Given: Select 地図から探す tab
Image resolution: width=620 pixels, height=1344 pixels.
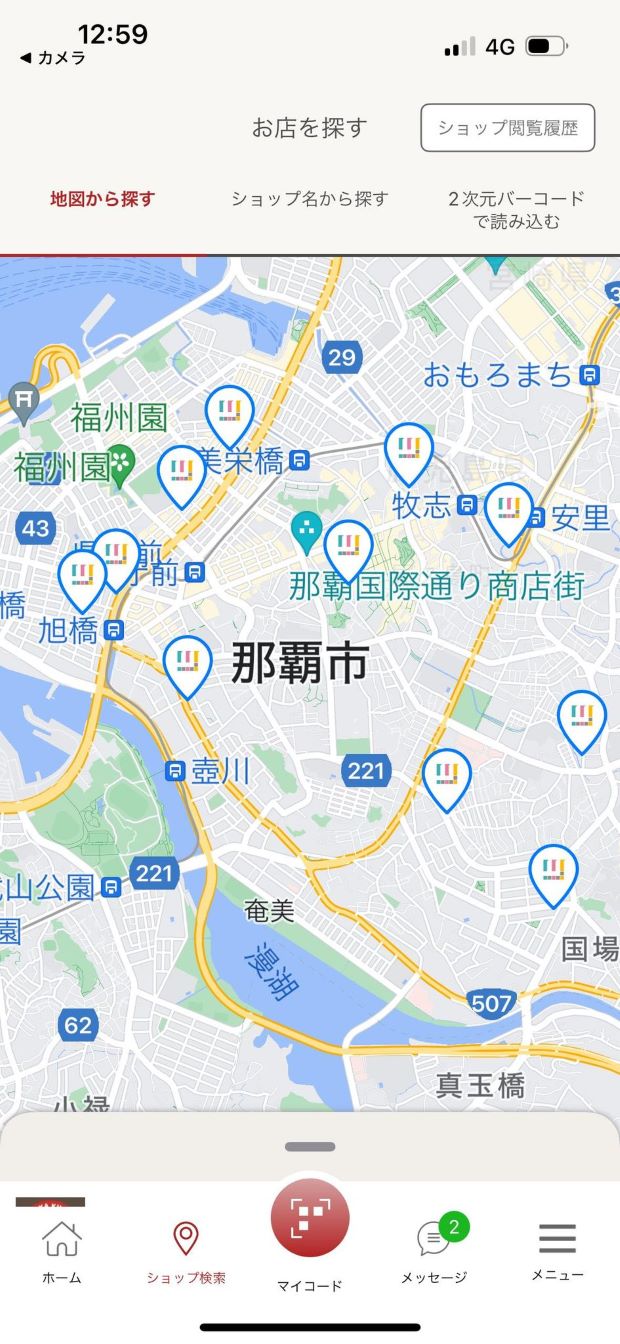Looking at the screenshot, I should 103,199.
